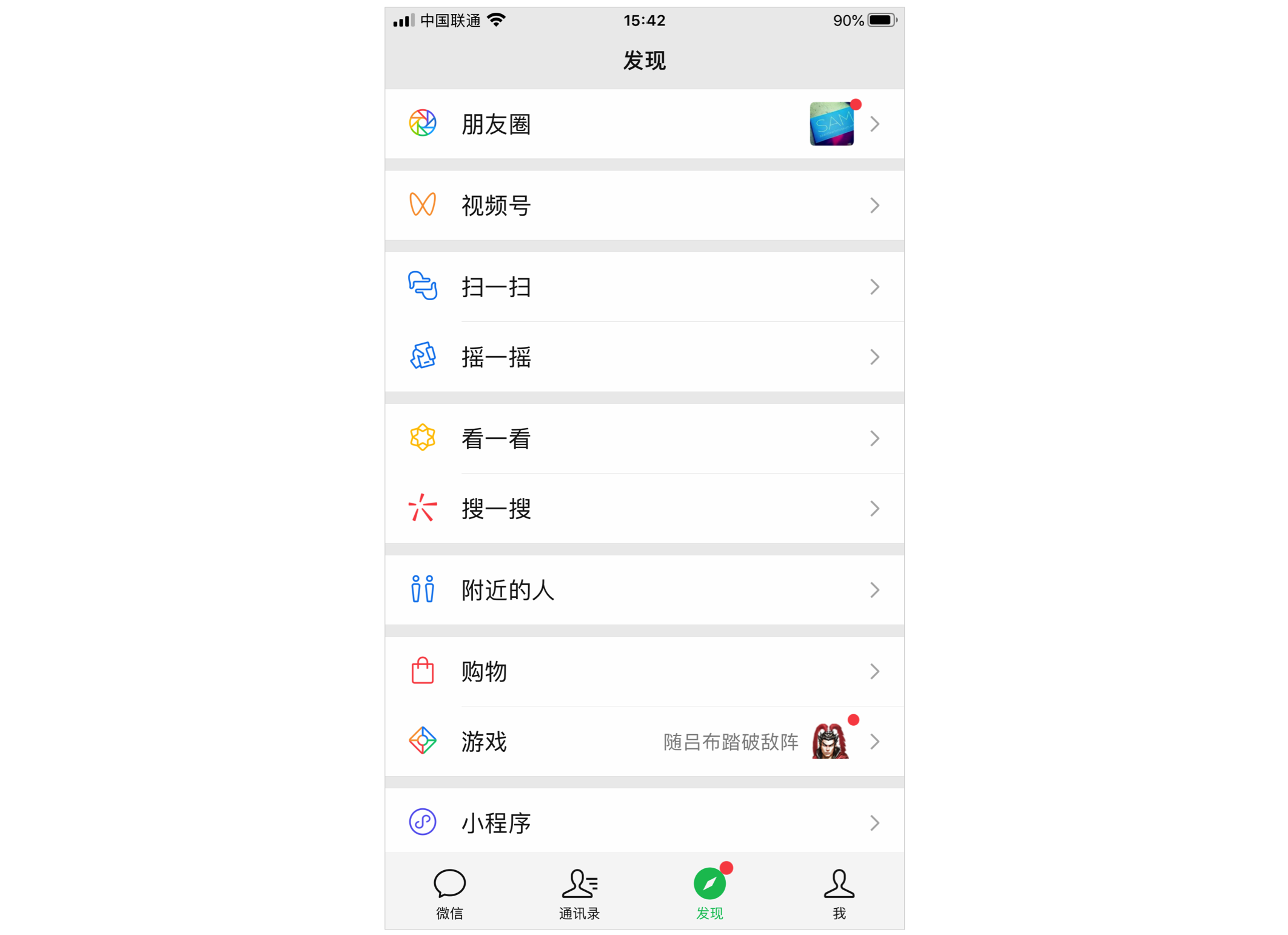Image resolution: width=1288 pixels, height=935 pixels.
Task: Switch to the 通讯录 contacts tab
Action: click(x=579, y=893)
